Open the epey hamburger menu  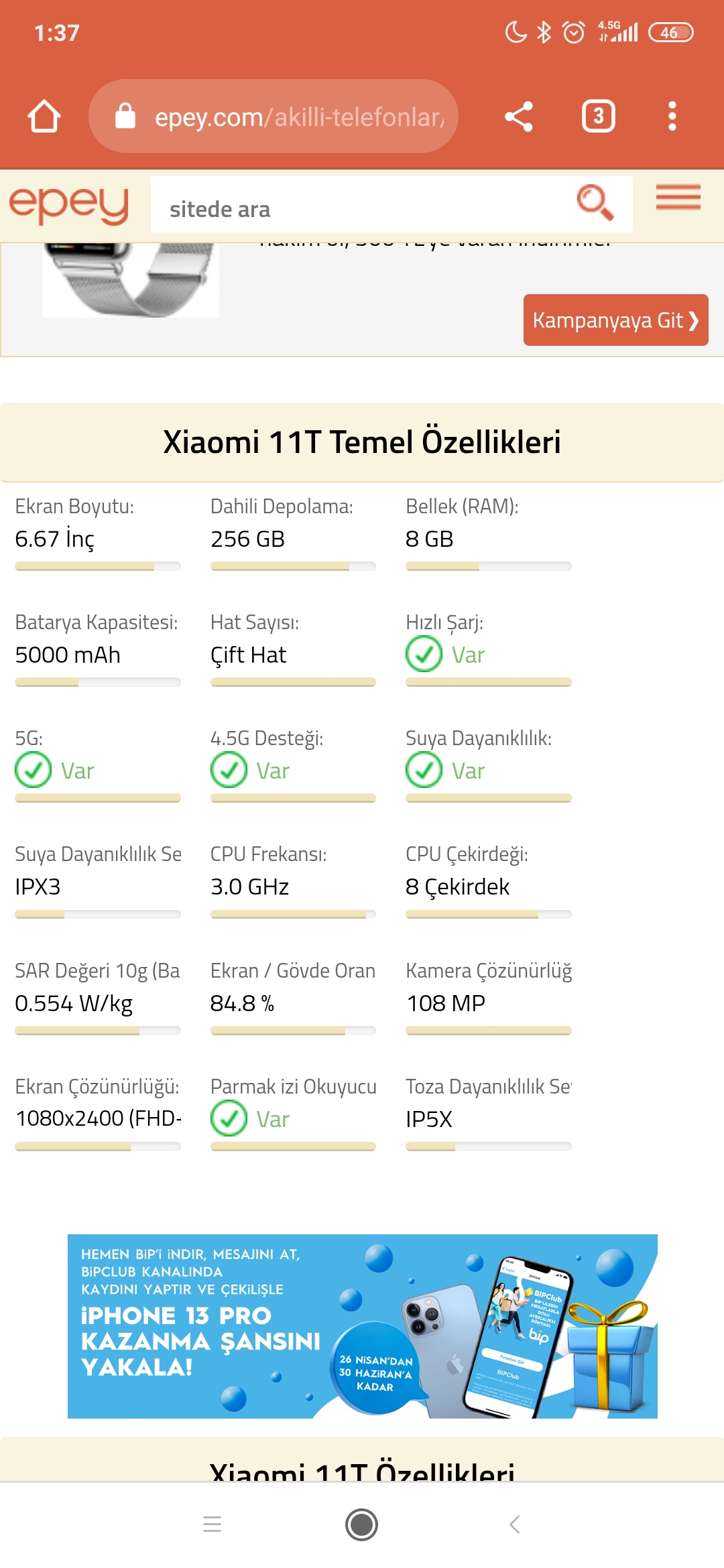678,198
